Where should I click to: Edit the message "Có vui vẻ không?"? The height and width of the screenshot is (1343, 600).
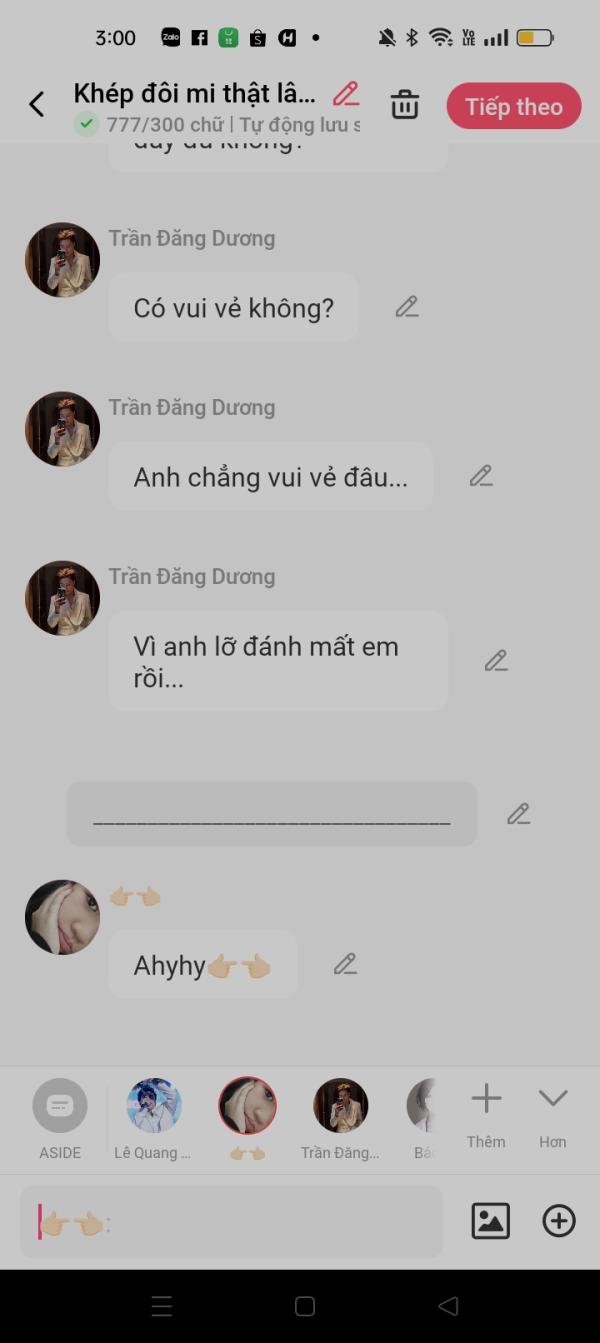pyautogui.click(x=406, y=307)
